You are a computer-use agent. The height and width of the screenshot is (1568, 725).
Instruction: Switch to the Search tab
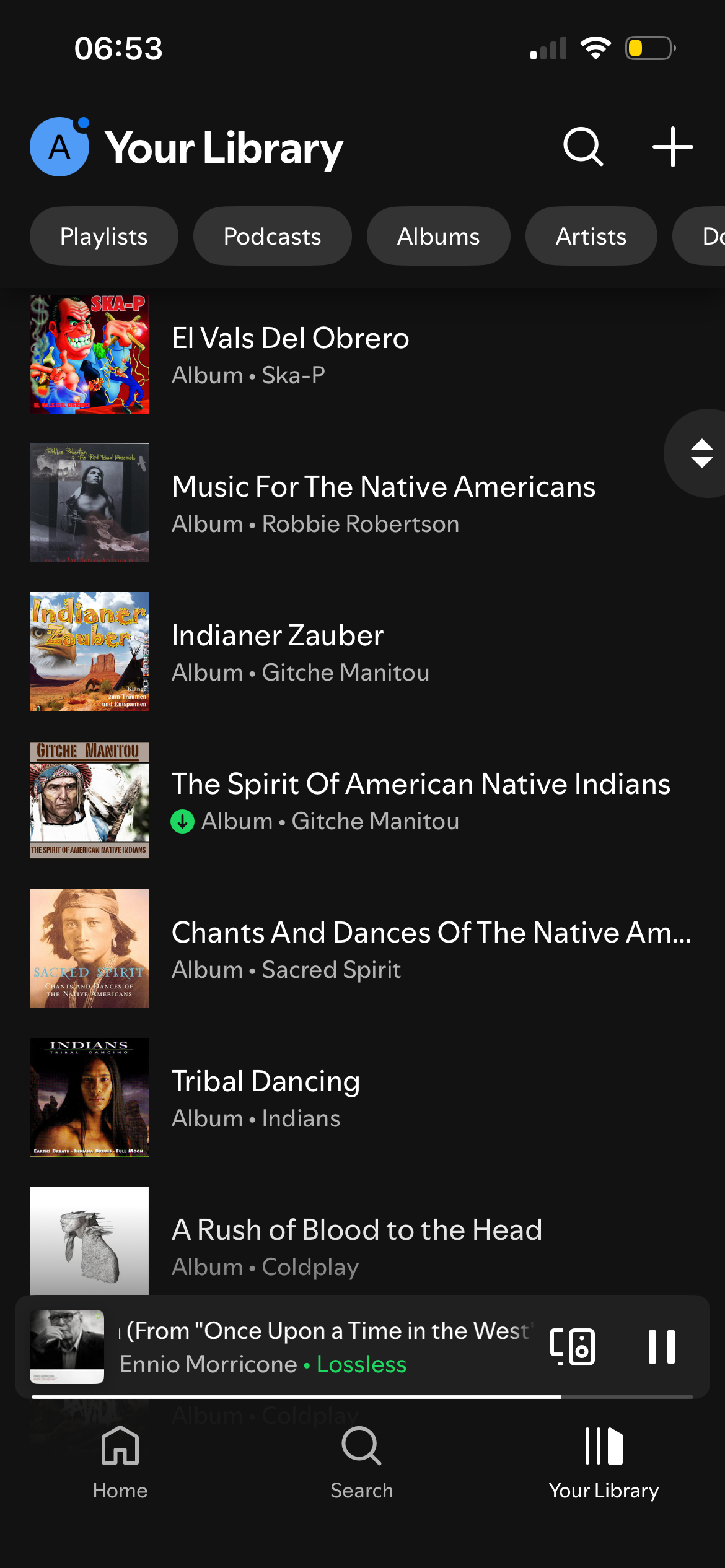click(362, 1463)
